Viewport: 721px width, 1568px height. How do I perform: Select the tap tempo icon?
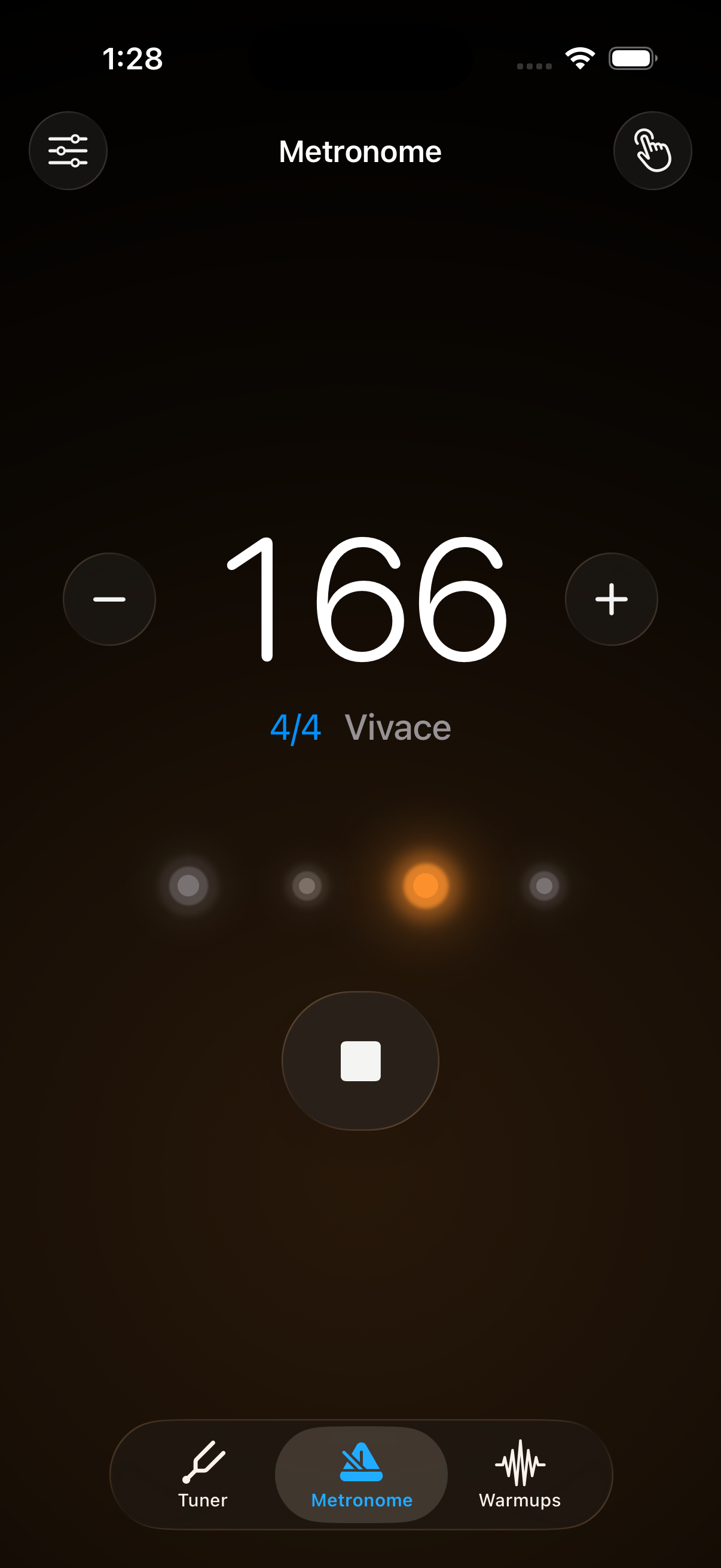click(x=652, y=150)
